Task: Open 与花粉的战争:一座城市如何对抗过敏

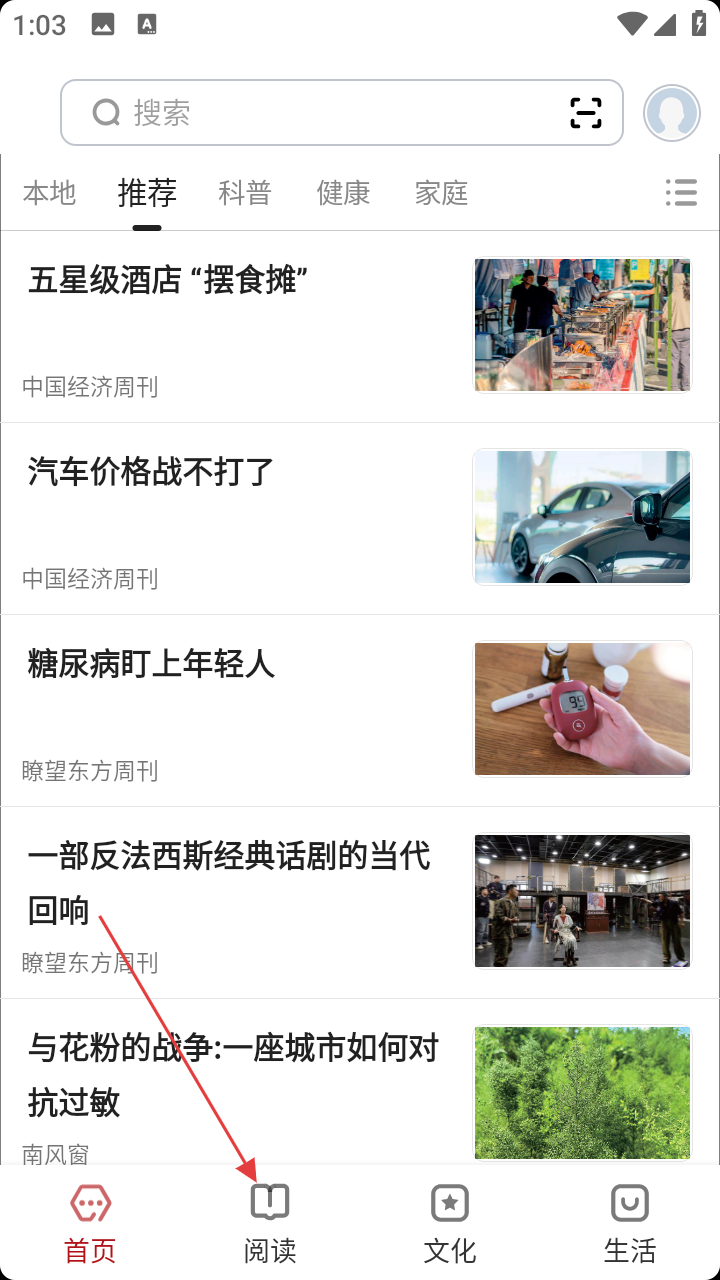Action: coord(233,1076)
